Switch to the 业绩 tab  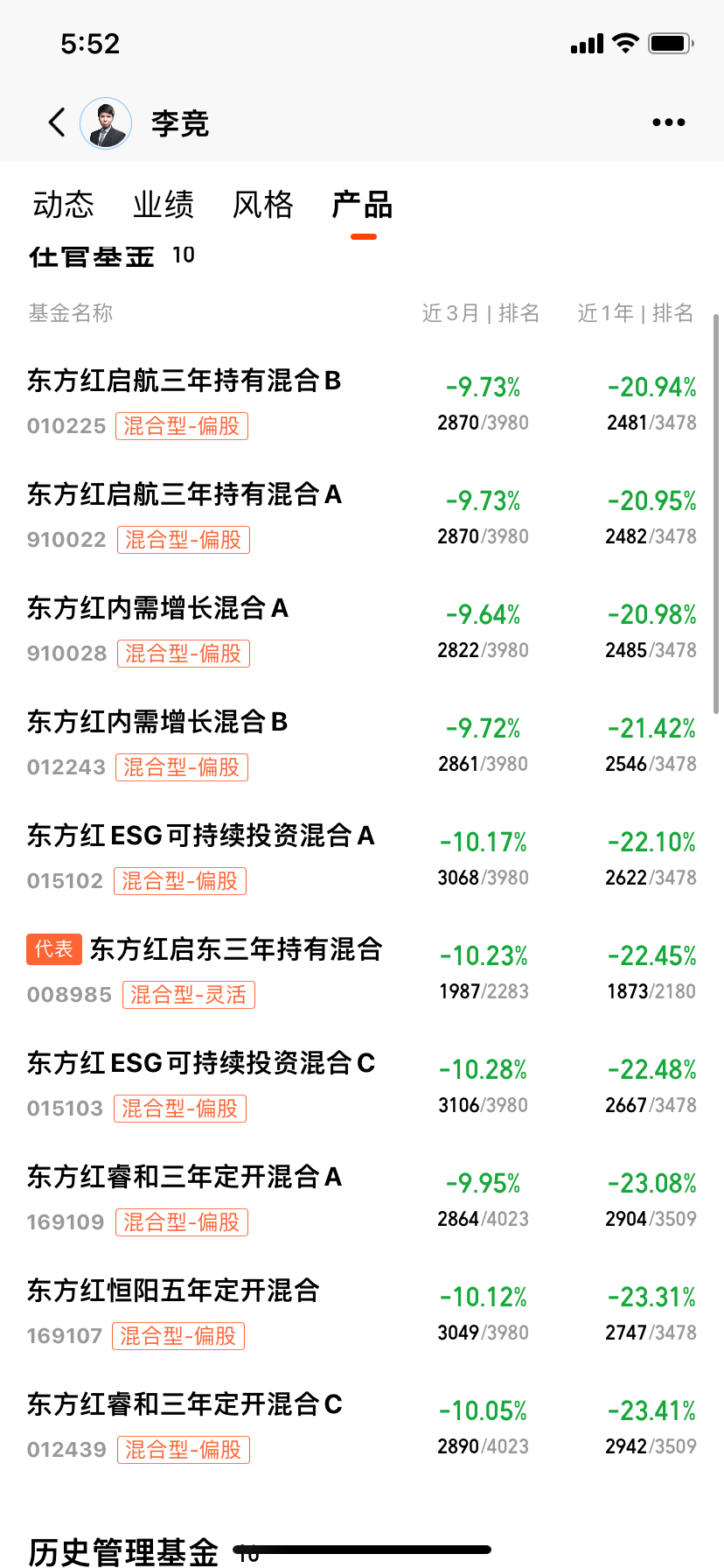coord(164,205)
